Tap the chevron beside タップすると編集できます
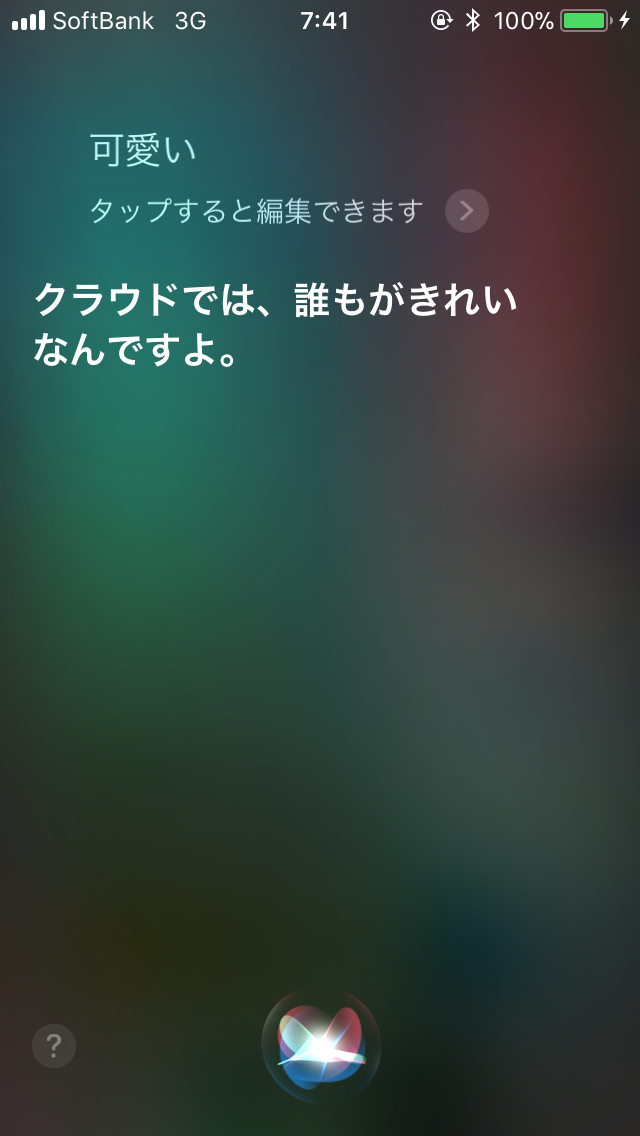This screenshot has width=640, height=1136. [x=466, y=211]
